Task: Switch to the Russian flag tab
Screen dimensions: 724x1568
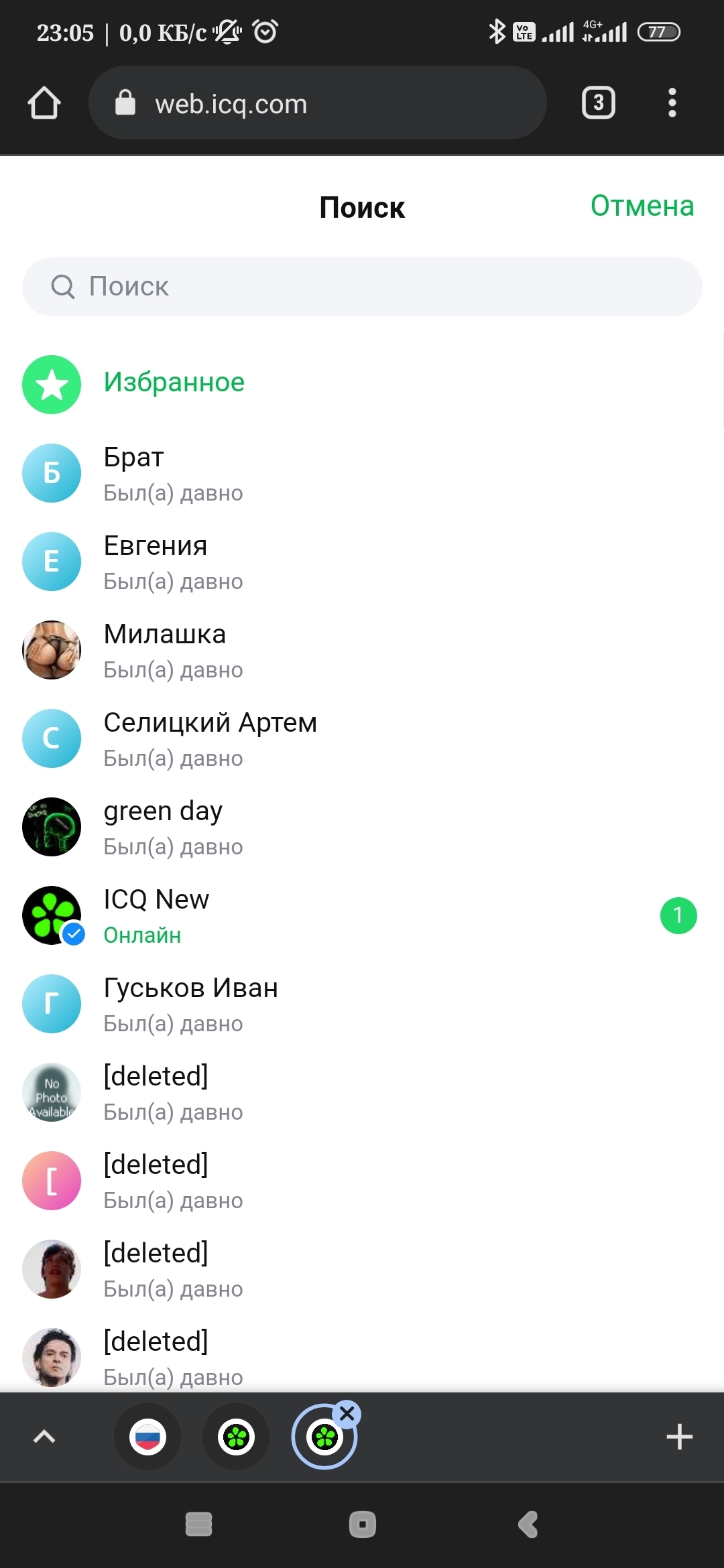Action: click(147, 1437)
